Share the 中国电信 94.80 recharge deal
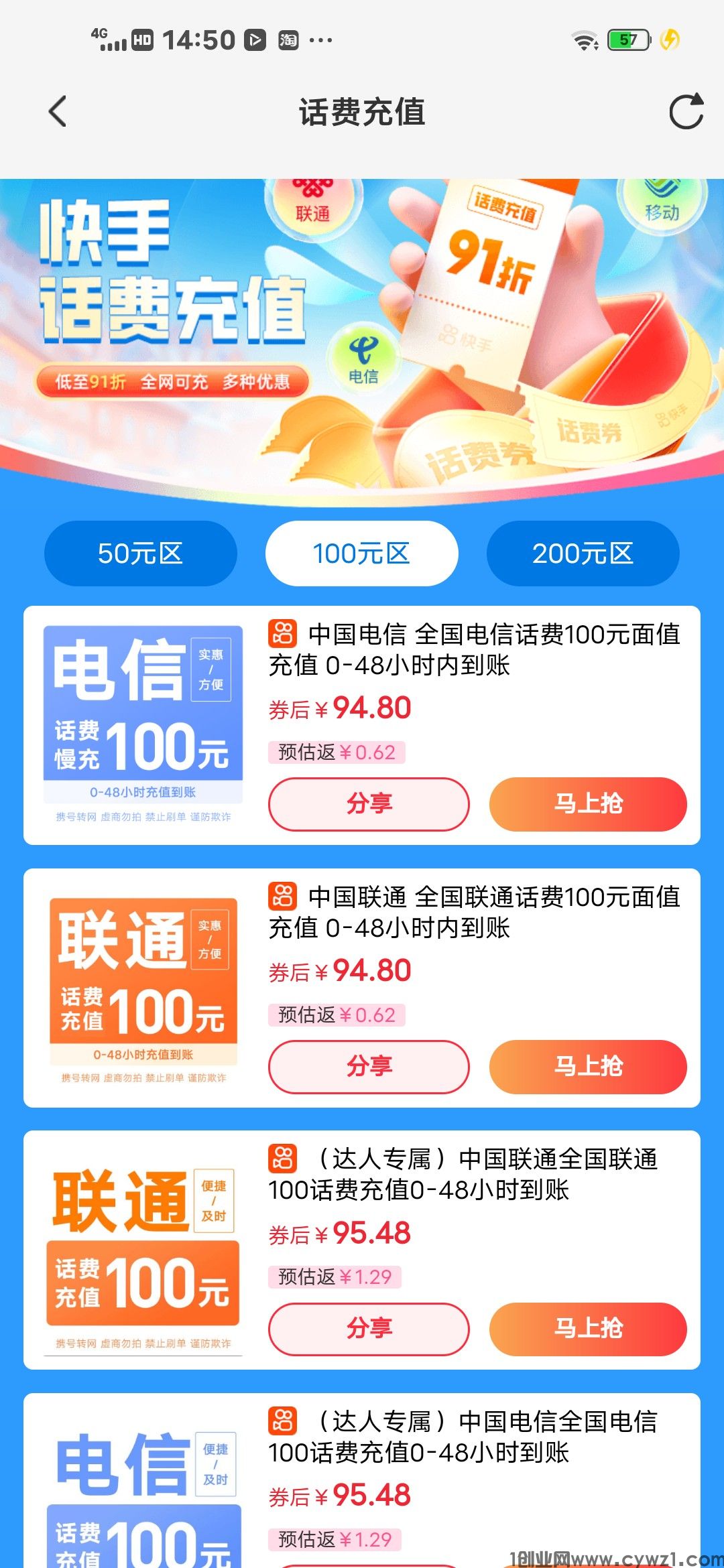This screenshot has height=1568, width=724. click(369, 803)
